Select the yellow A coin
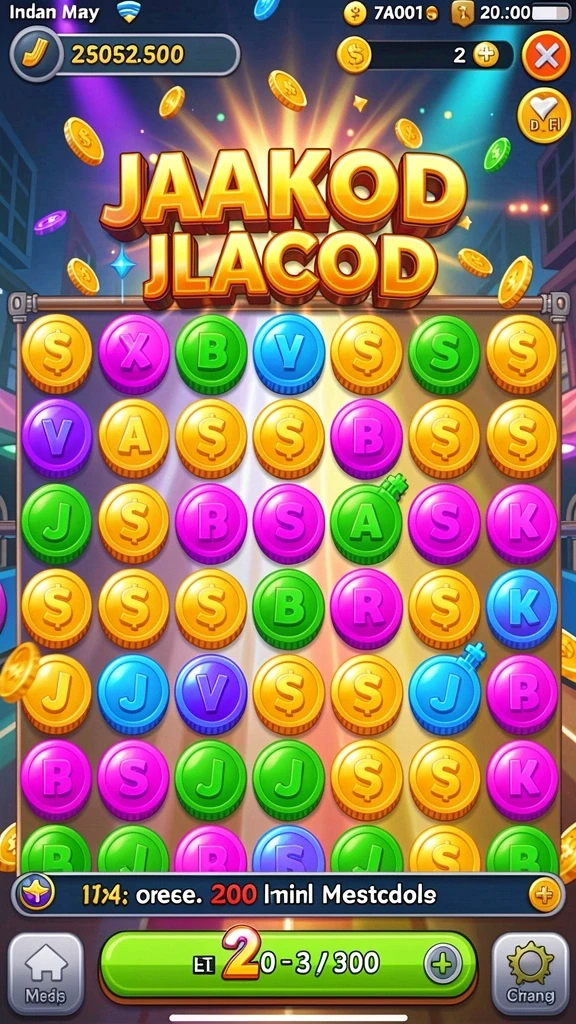 coord(134,439)
